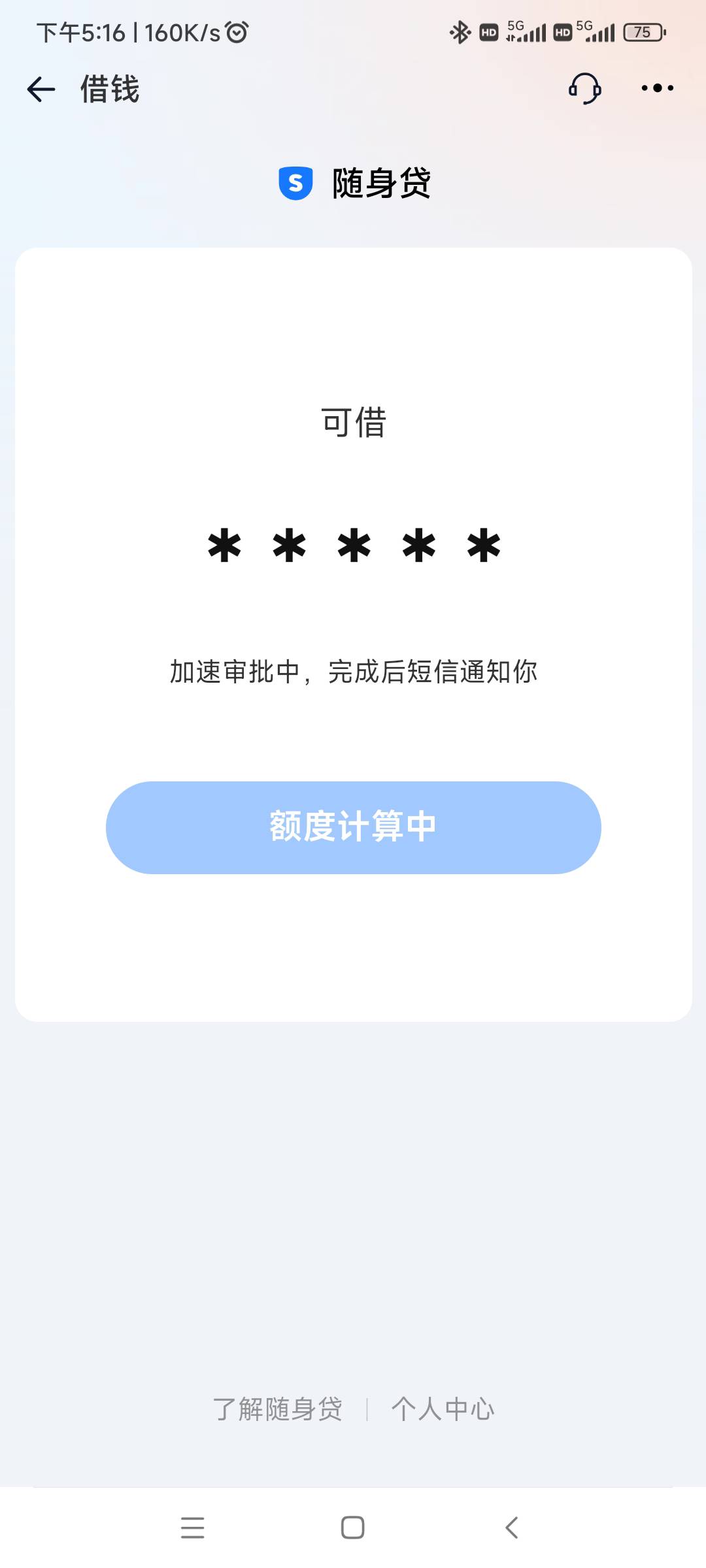Image resolution: width=706 pixels, height=1568 pixels.
Task: Open recent apps from navigation bar
Action: (193, 1527)
